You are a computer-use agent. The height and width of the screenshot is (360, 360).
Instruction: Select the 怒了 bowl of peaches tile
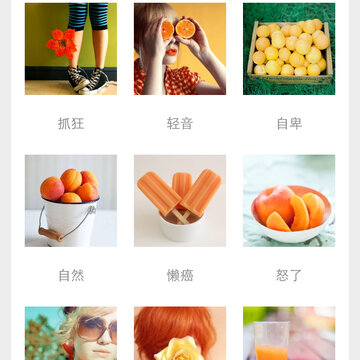289,201
